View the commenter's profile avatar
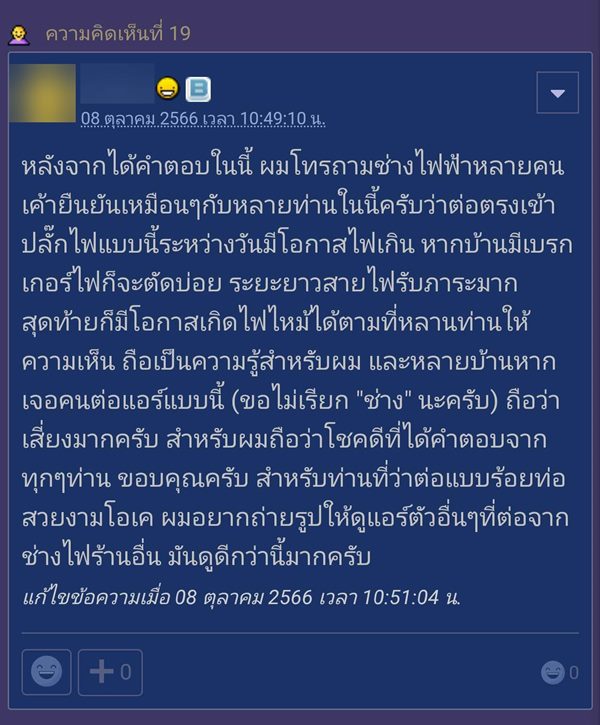The height and width of the screenshot is (725, 600). (x=42, y=94)
